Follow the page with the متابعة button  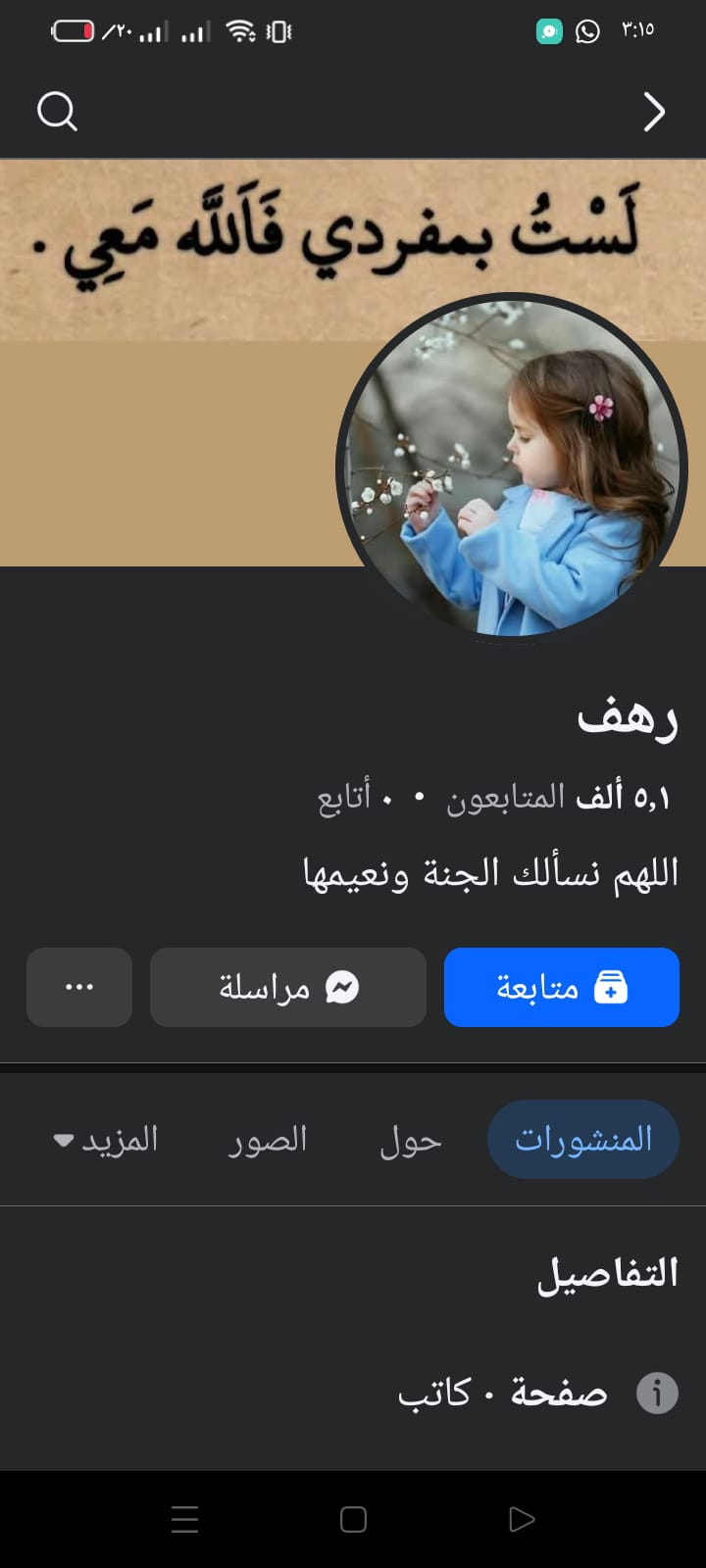point(561,987)
